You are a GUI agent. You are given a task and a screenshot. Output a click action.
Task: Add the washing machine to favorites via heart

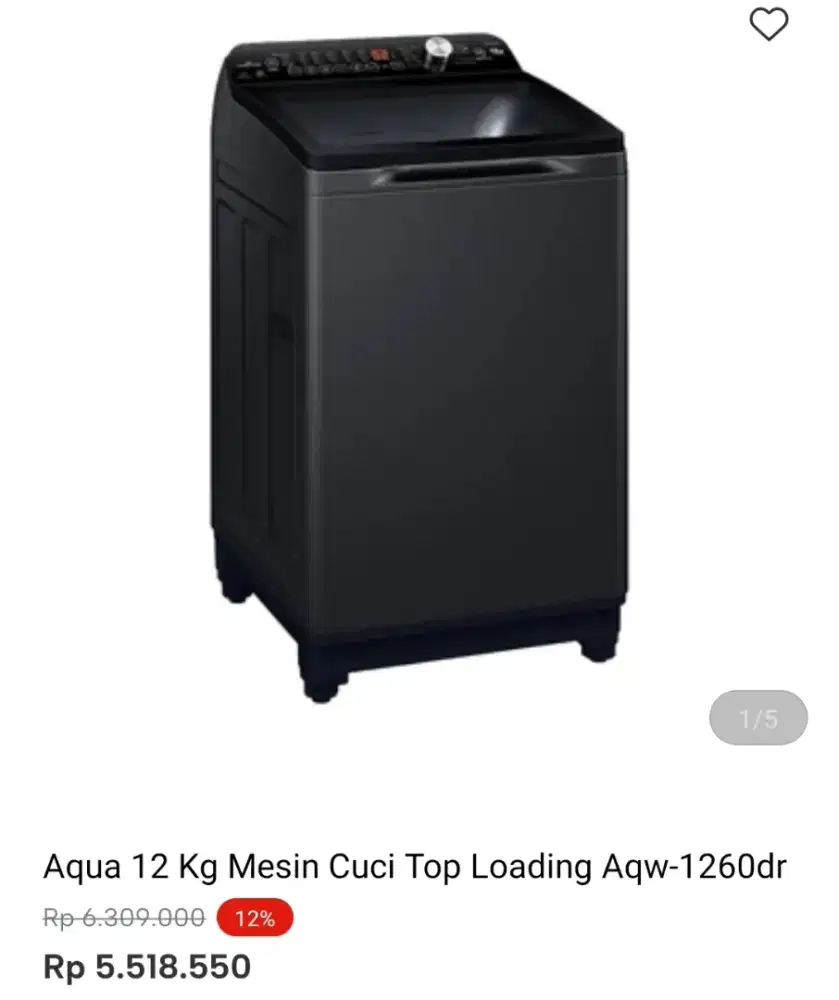point(768,23)
